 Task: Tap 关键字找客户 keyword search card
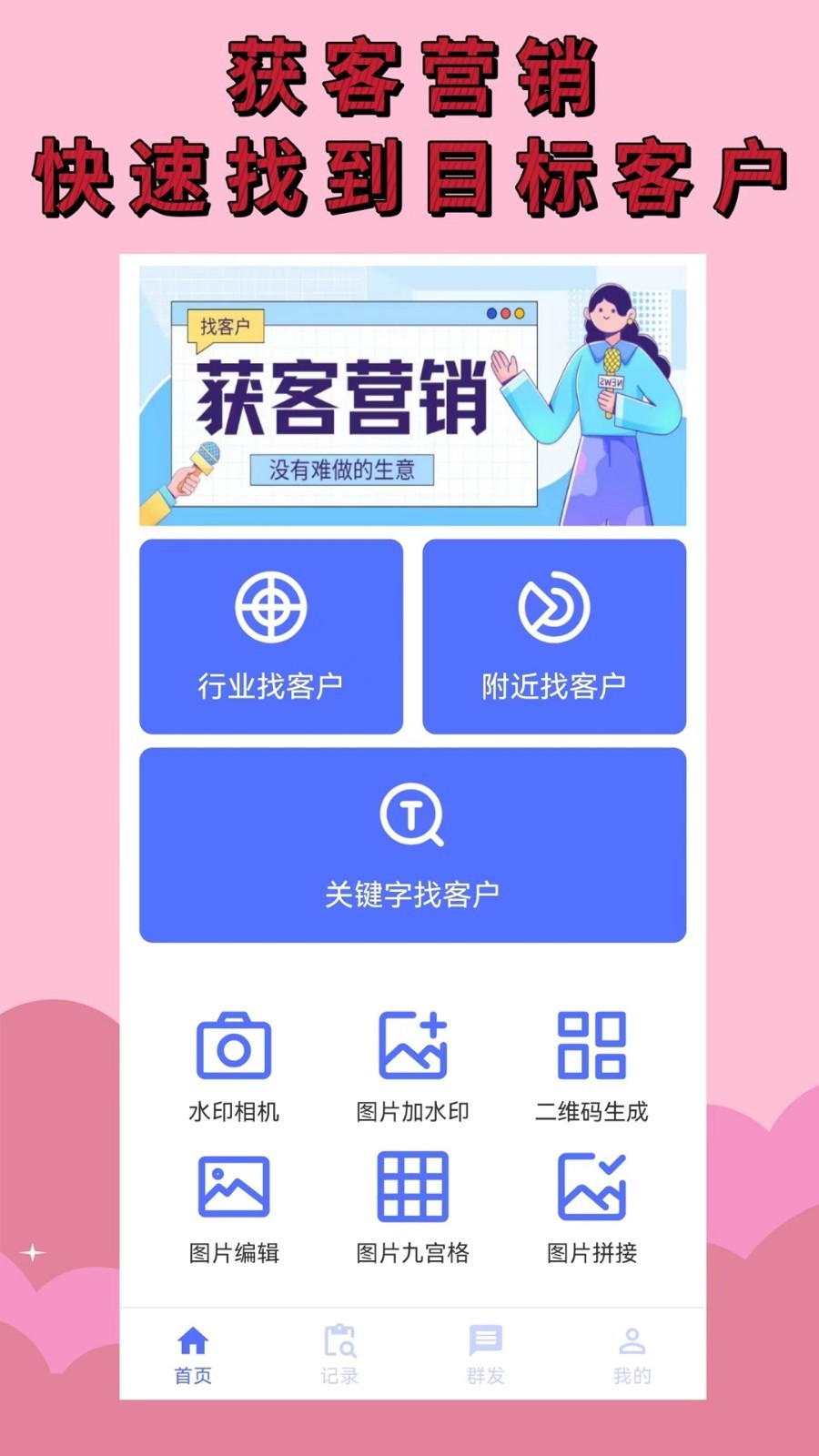click(412, 846)
